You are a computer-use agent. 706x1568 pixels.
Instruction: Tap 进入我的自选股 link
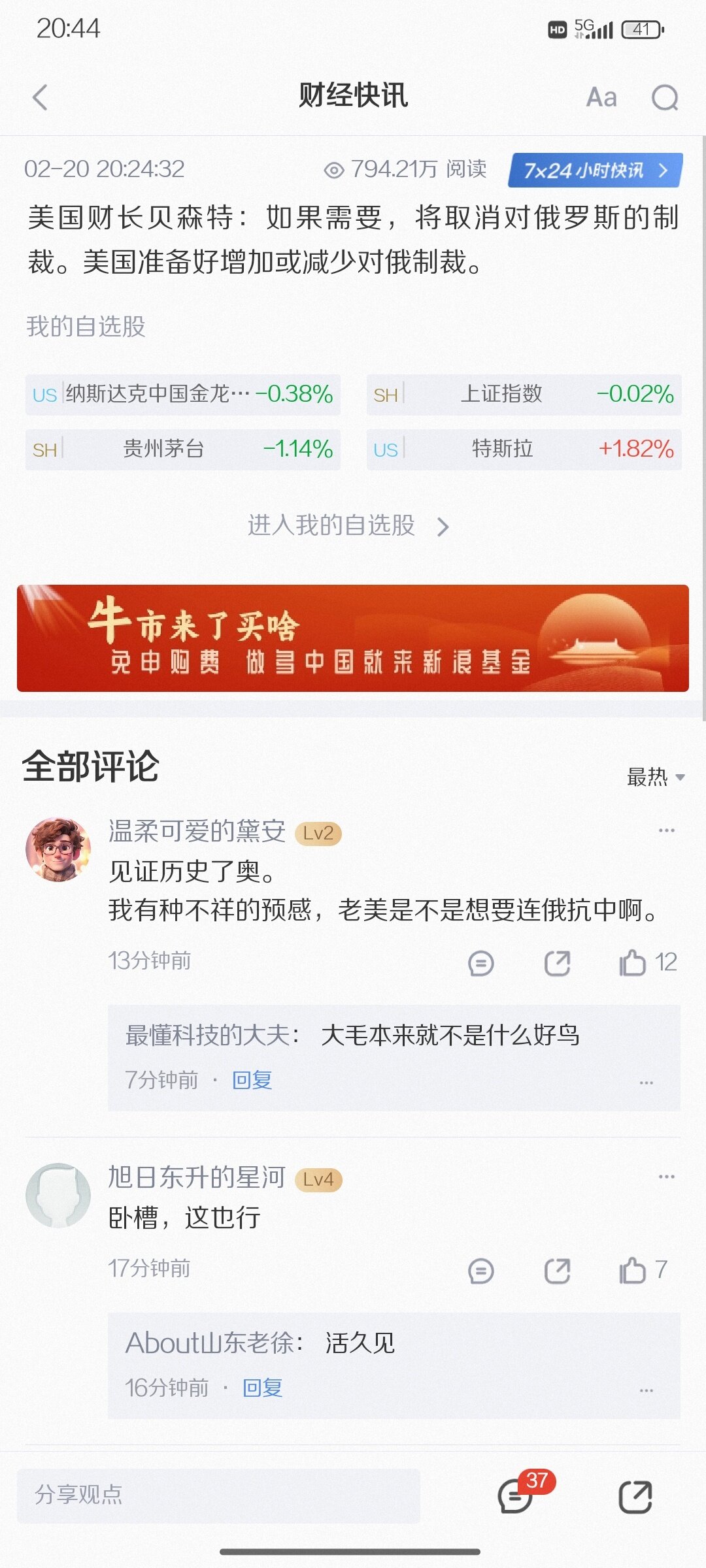pyautogui.click(x=348, y=525)
